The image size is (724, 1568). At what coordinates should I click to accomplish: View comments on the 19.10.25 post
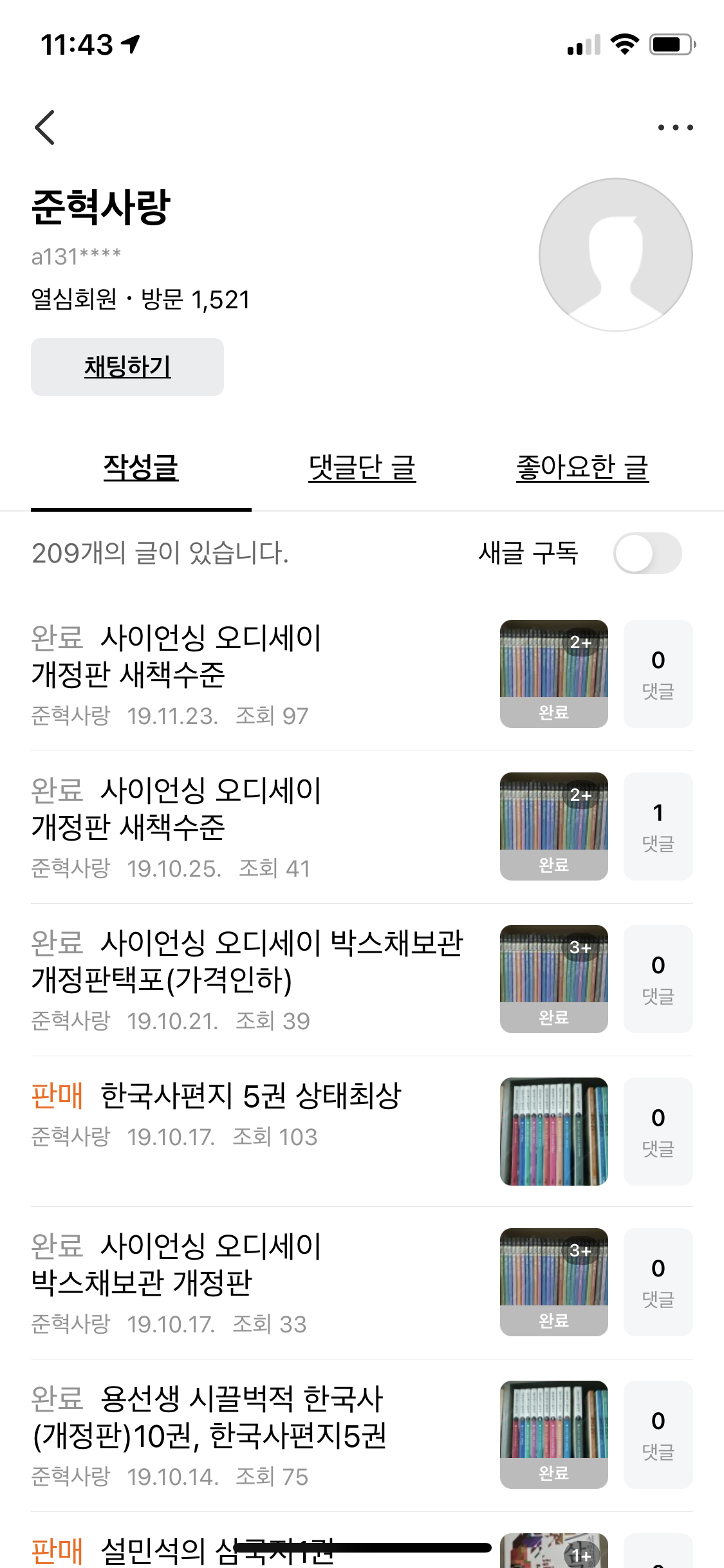[658, 826]
